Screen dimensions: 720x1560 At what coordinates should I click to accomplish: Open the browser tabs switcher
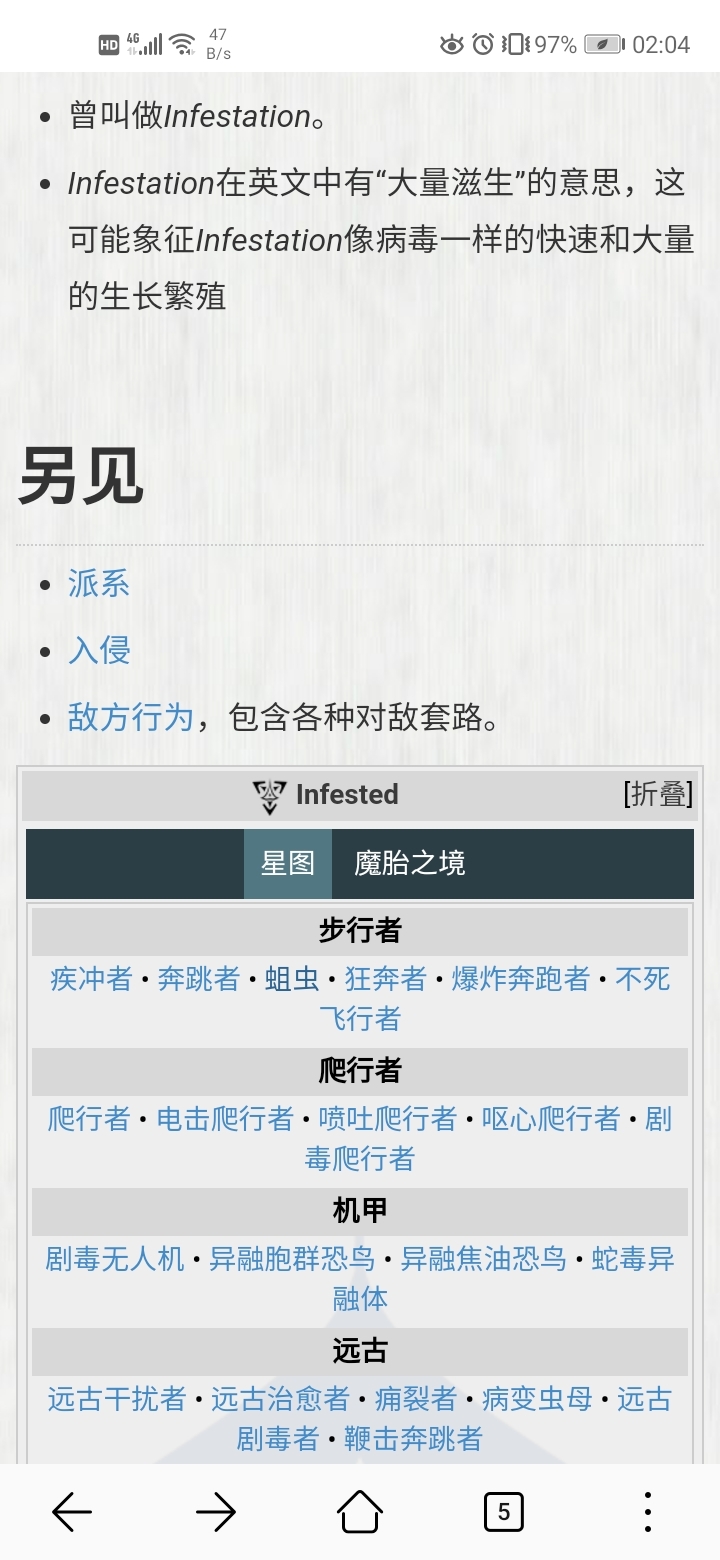pos(503,1512)
